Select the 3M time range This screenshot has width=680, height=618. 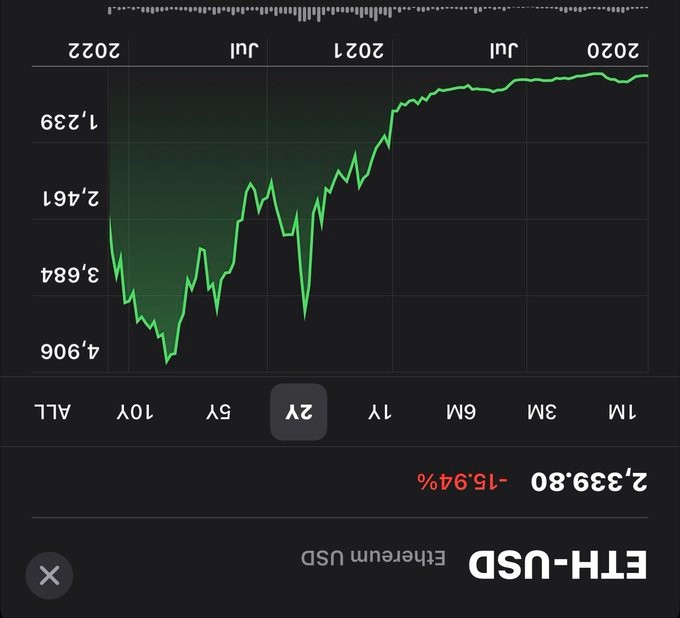pyautogui.click(x=542, y=412)
